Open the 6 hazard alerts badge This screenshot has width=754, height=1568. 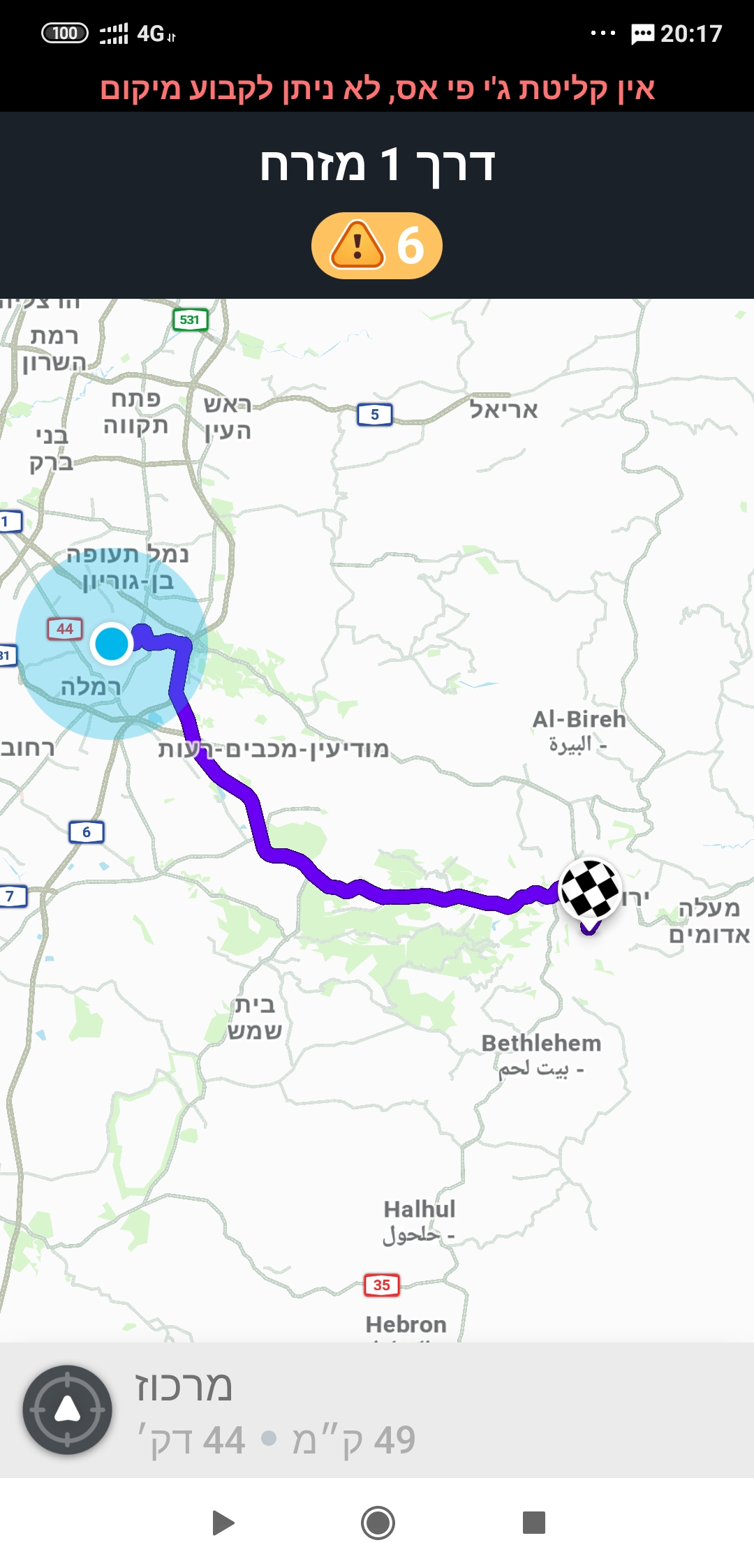(377, 246)
